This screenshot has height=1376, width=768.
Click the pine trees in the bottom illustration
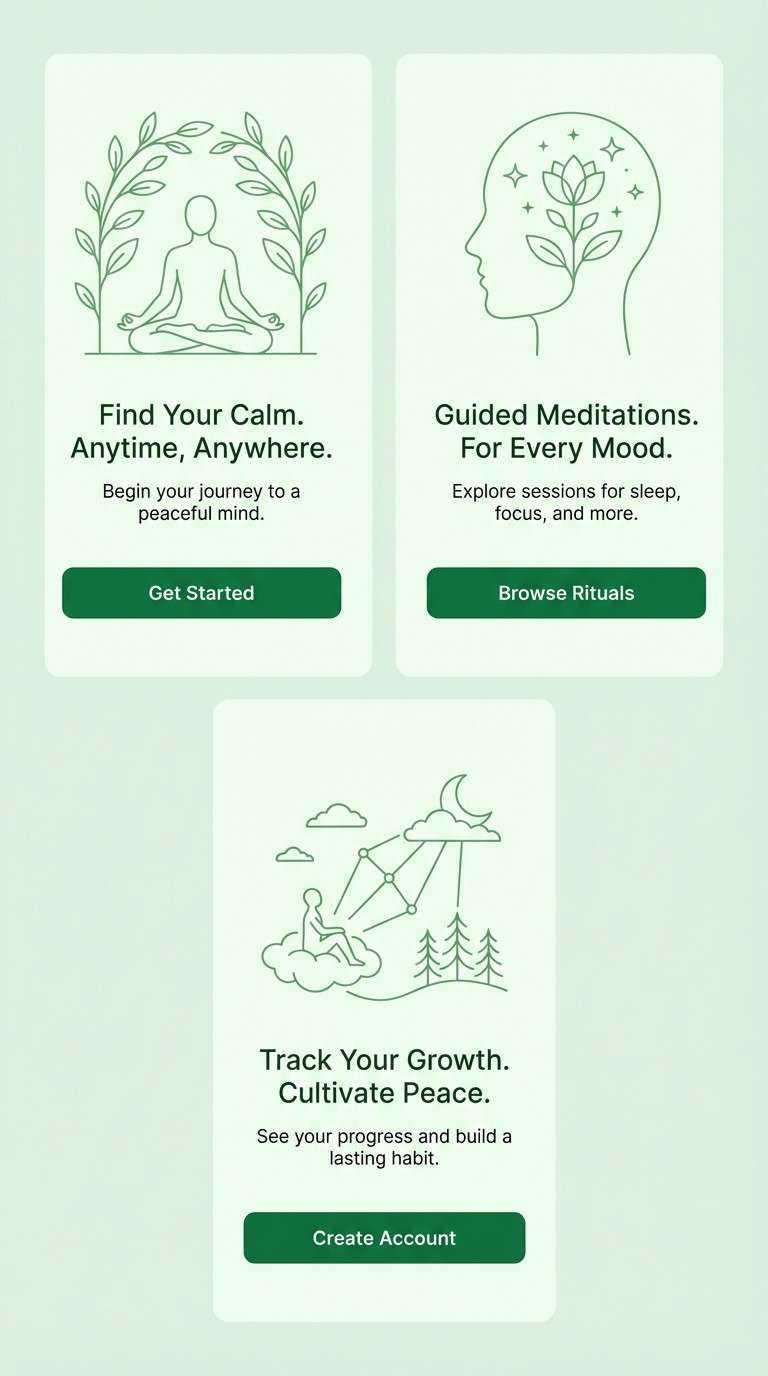(455, 950)
